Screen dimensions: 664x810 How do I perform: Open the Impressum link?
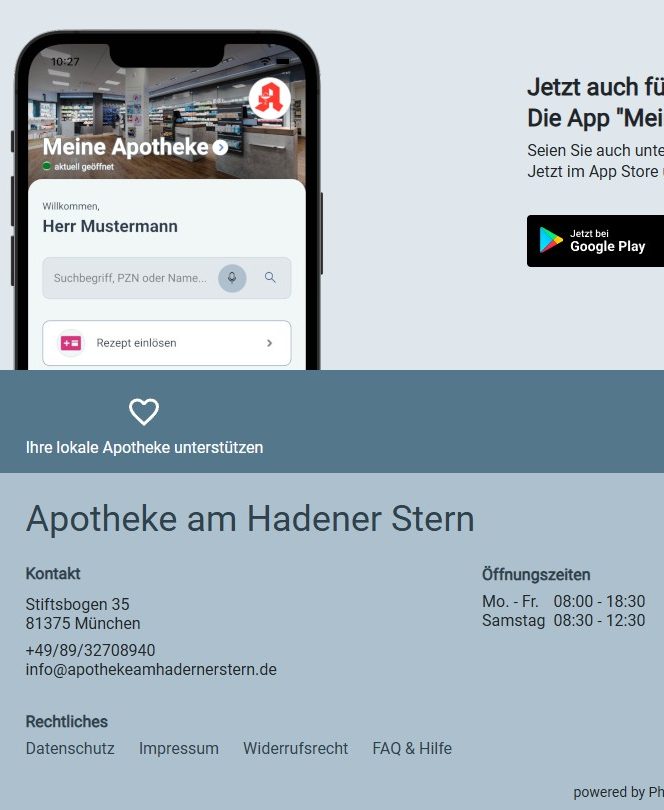(178, 748)
